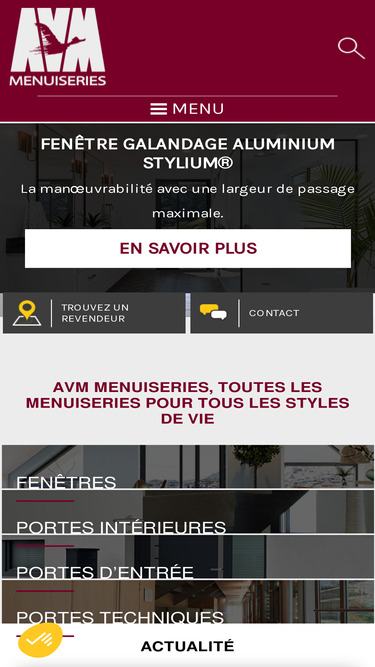Open Trouvez un revendeur
The width and height of the screenshot is (375, 667).
pos(94,313)
